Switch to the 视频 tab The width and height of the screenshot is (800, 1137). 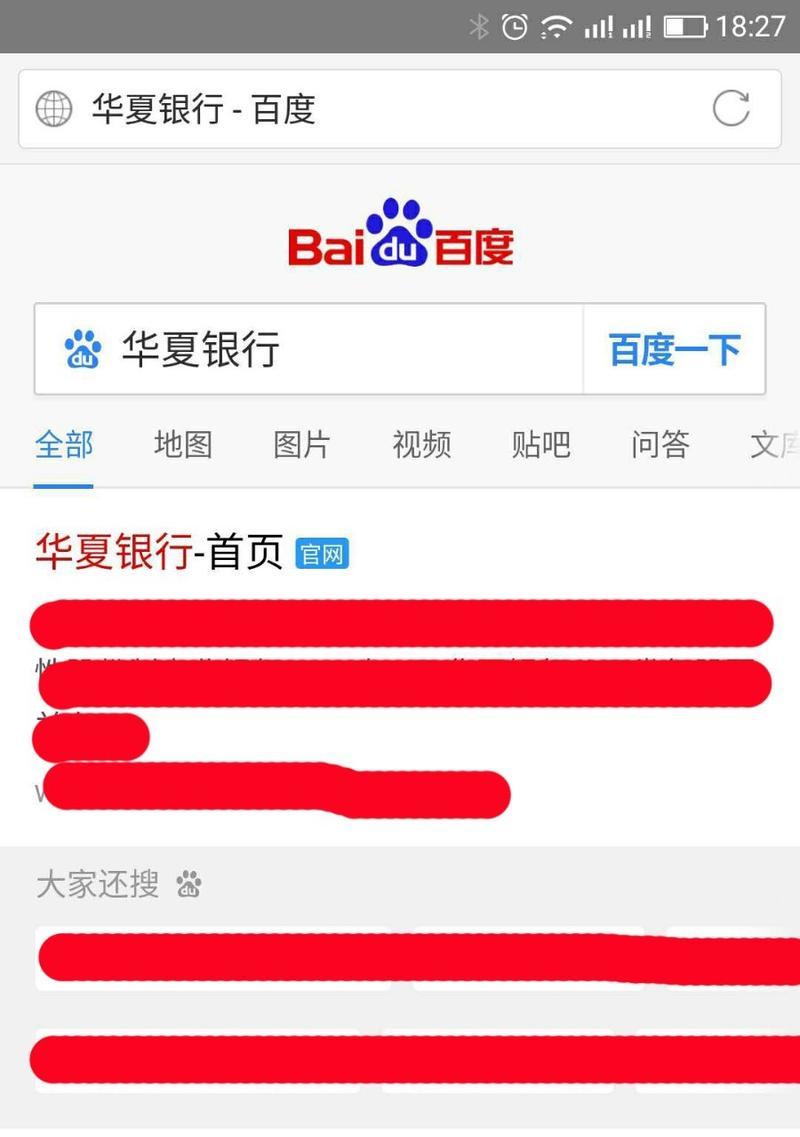click(421, 444)
